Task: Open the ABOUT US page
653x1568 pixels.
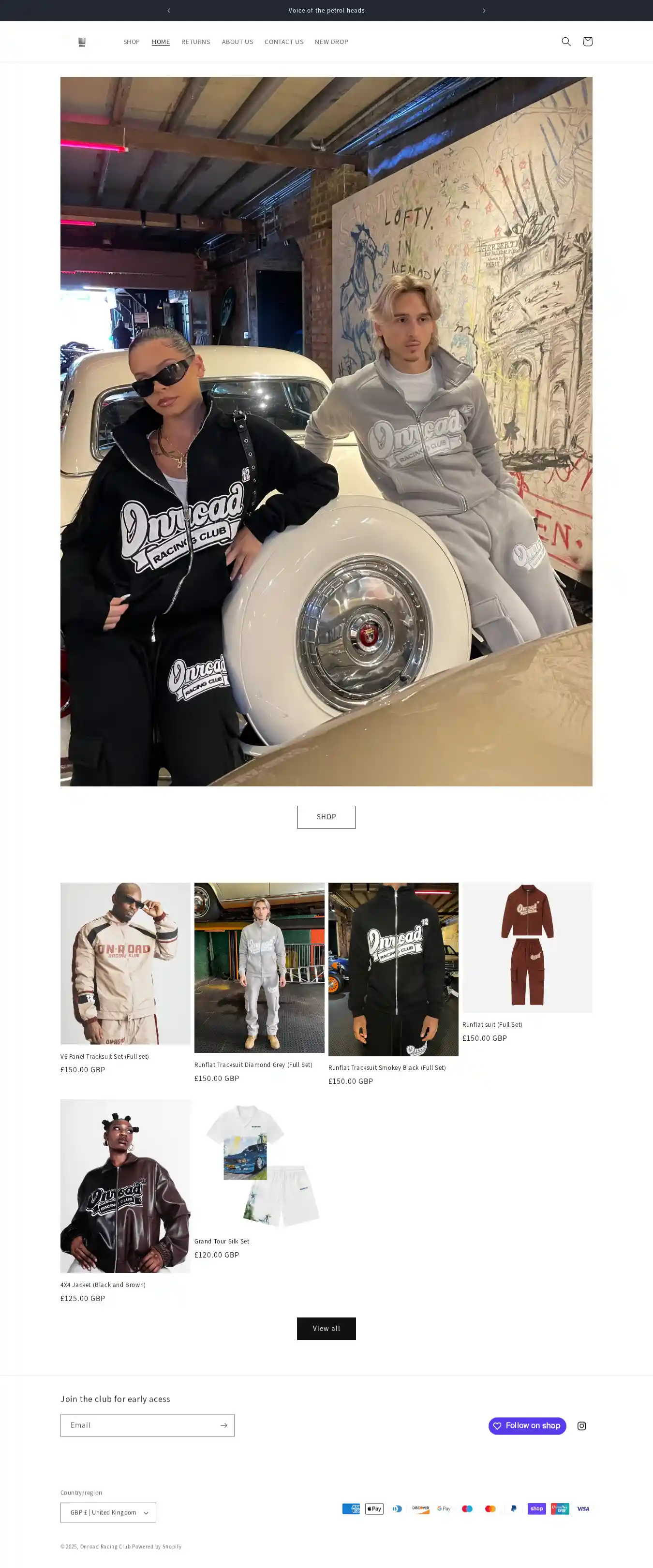Action: [x=237, y=42]
